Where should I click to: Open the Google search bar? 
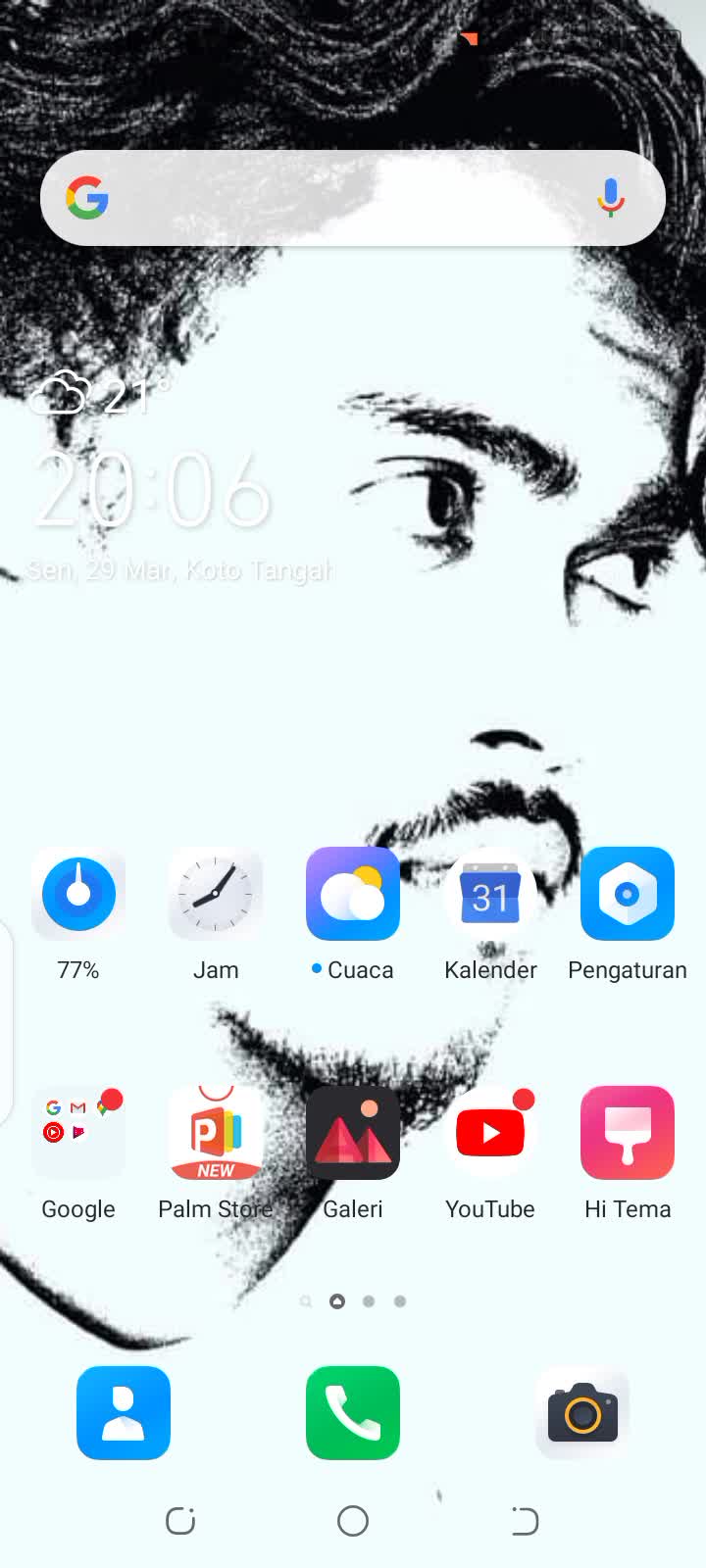[333, 198]
